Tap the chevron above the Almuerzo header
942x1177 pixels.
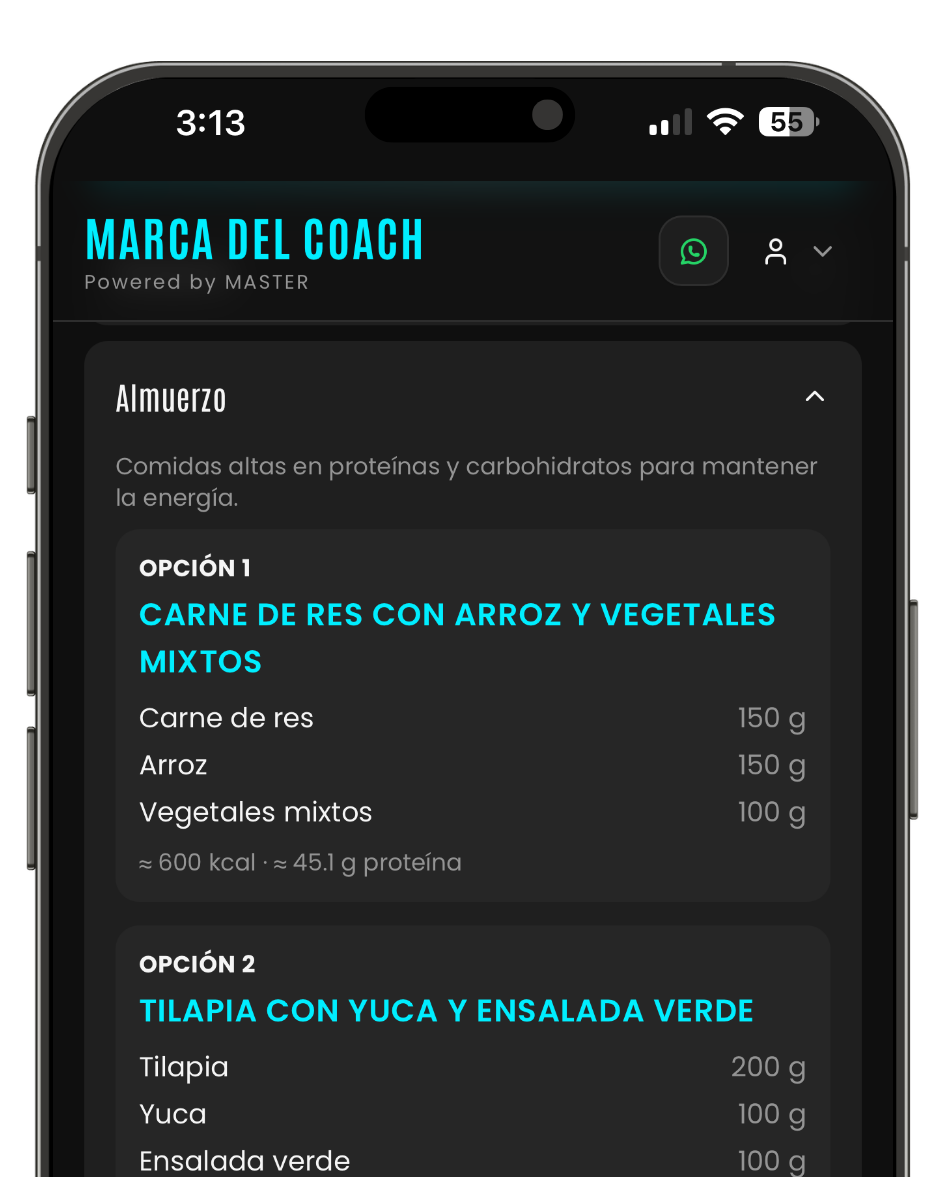[x=814, y=396]
